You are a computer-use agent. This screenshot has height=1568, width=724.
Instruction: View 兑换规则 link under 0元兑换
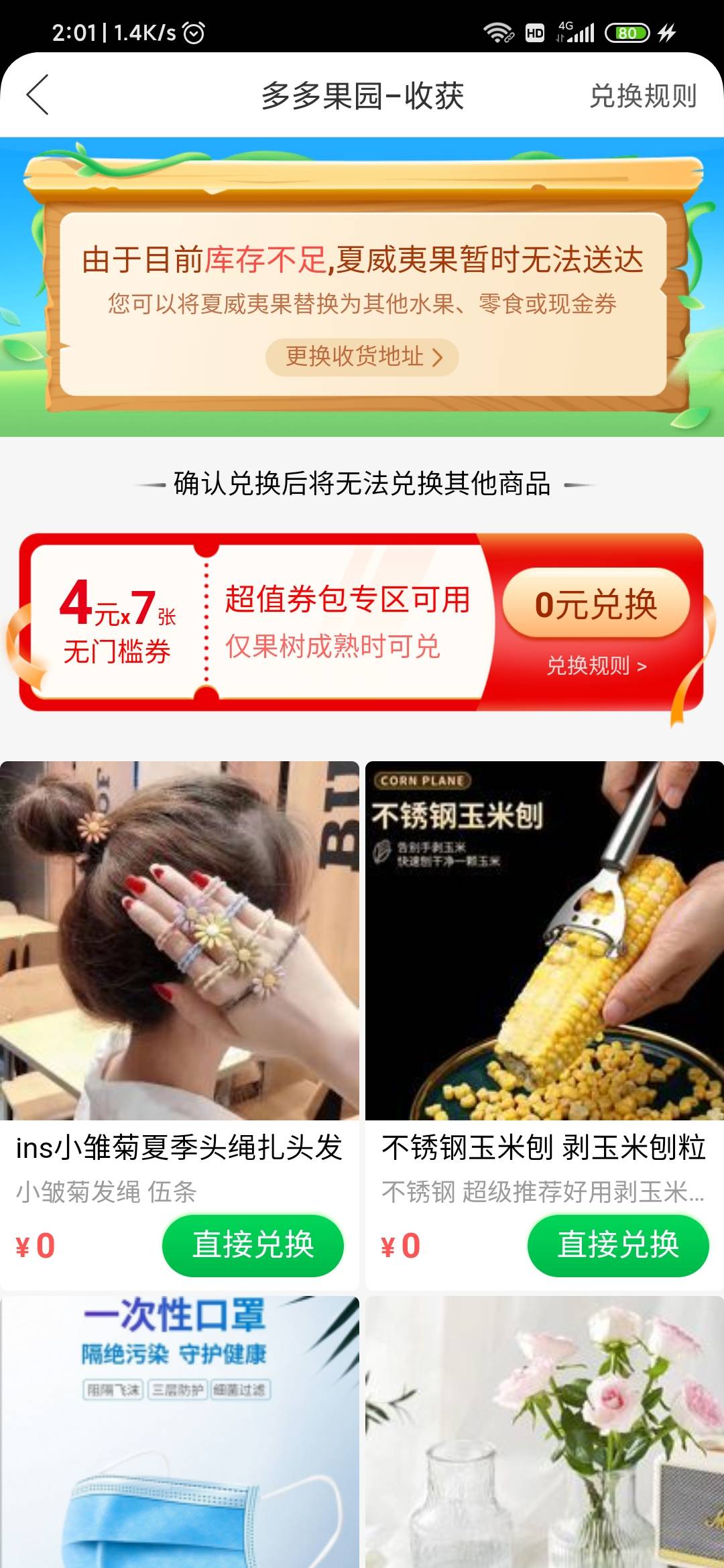click(x=596, y=666)
